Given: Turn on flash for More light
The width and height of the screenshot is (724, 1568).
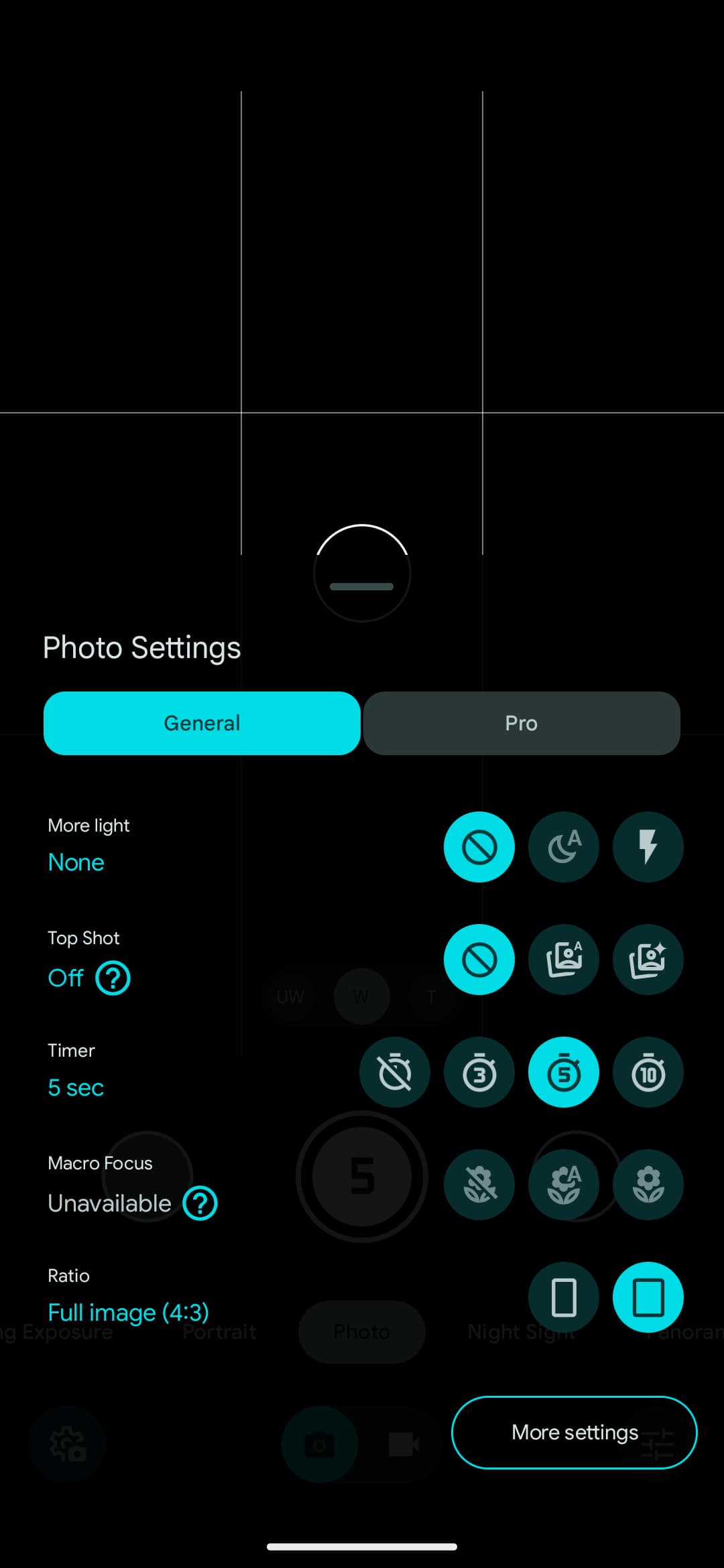Looking at the screenshot, I should click(x=648, y=847).
